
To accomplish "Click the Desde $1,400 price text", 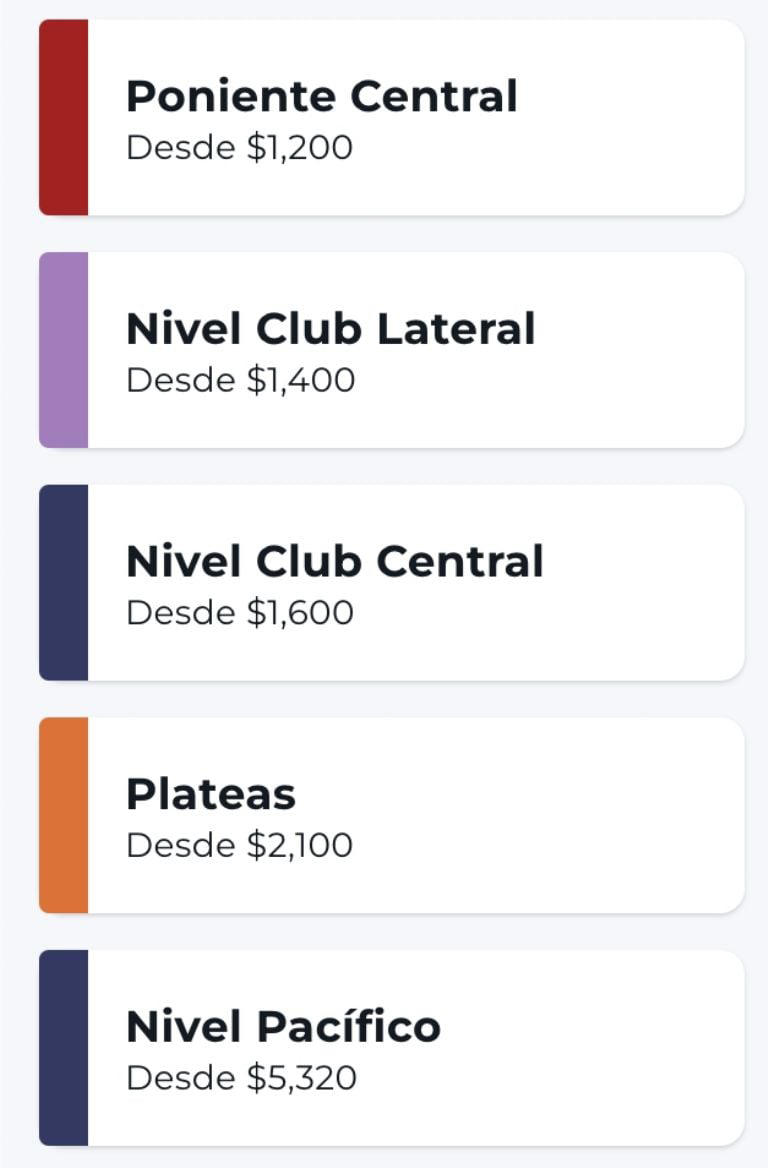I will [x=238, y=380].
